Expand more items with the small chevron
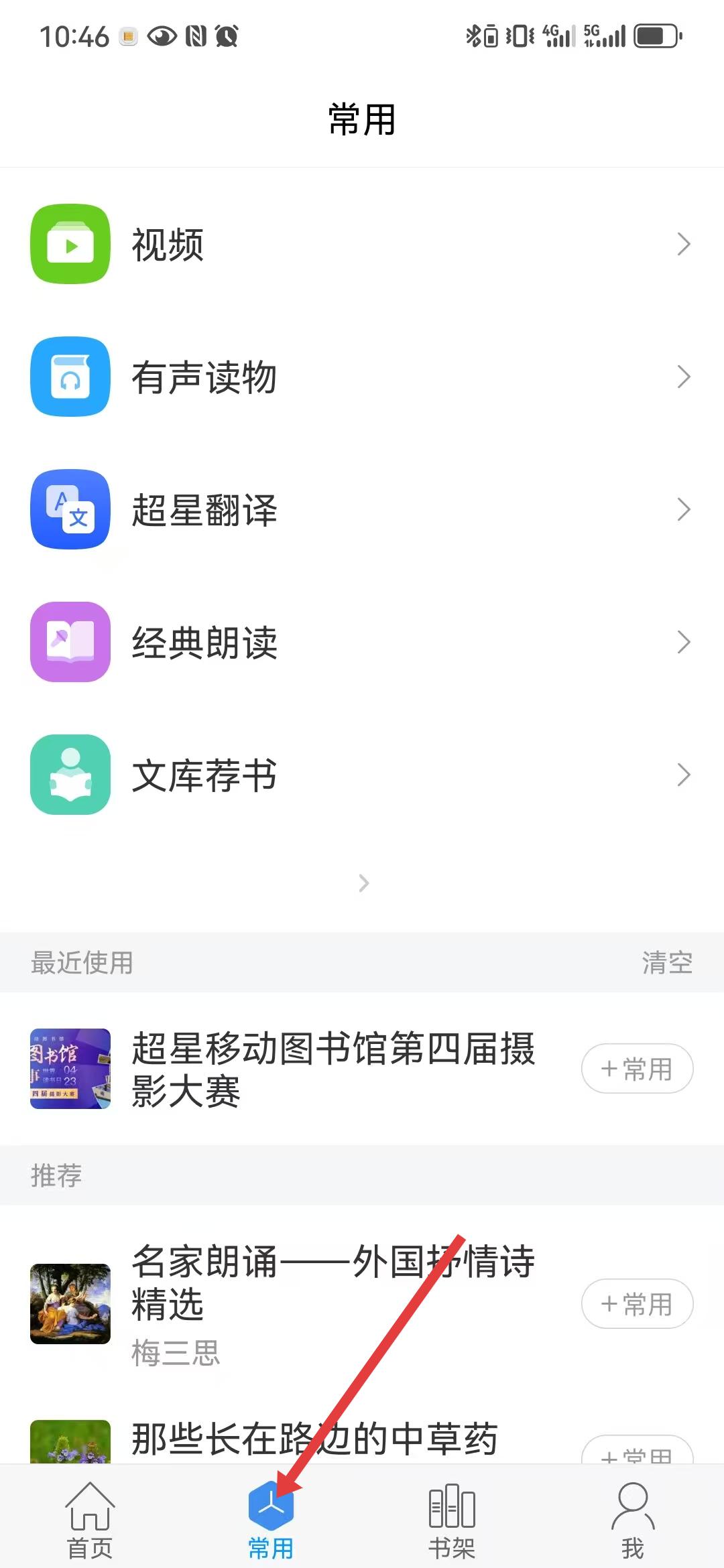 [x=364, y=883]
